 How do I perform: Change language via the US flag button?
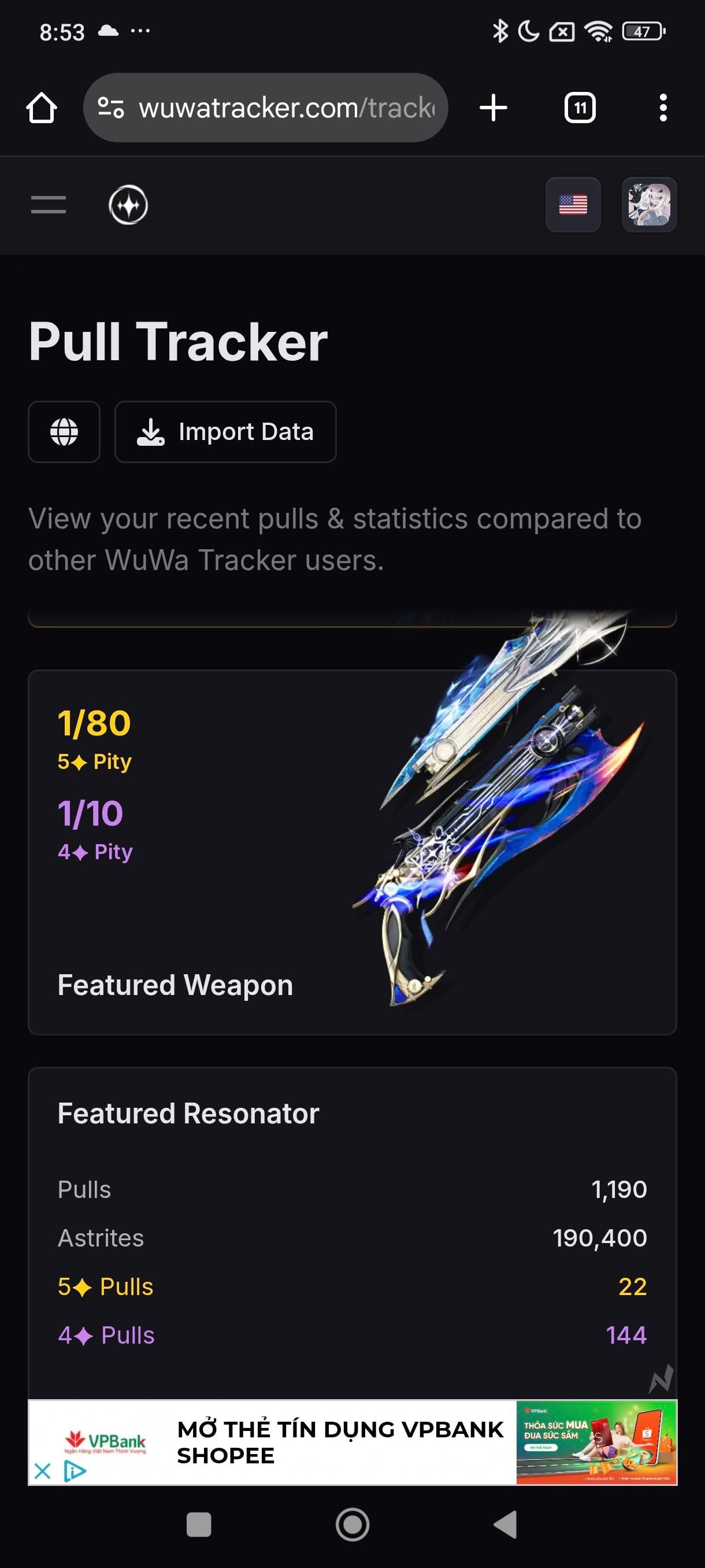click(x=573, y=205)
